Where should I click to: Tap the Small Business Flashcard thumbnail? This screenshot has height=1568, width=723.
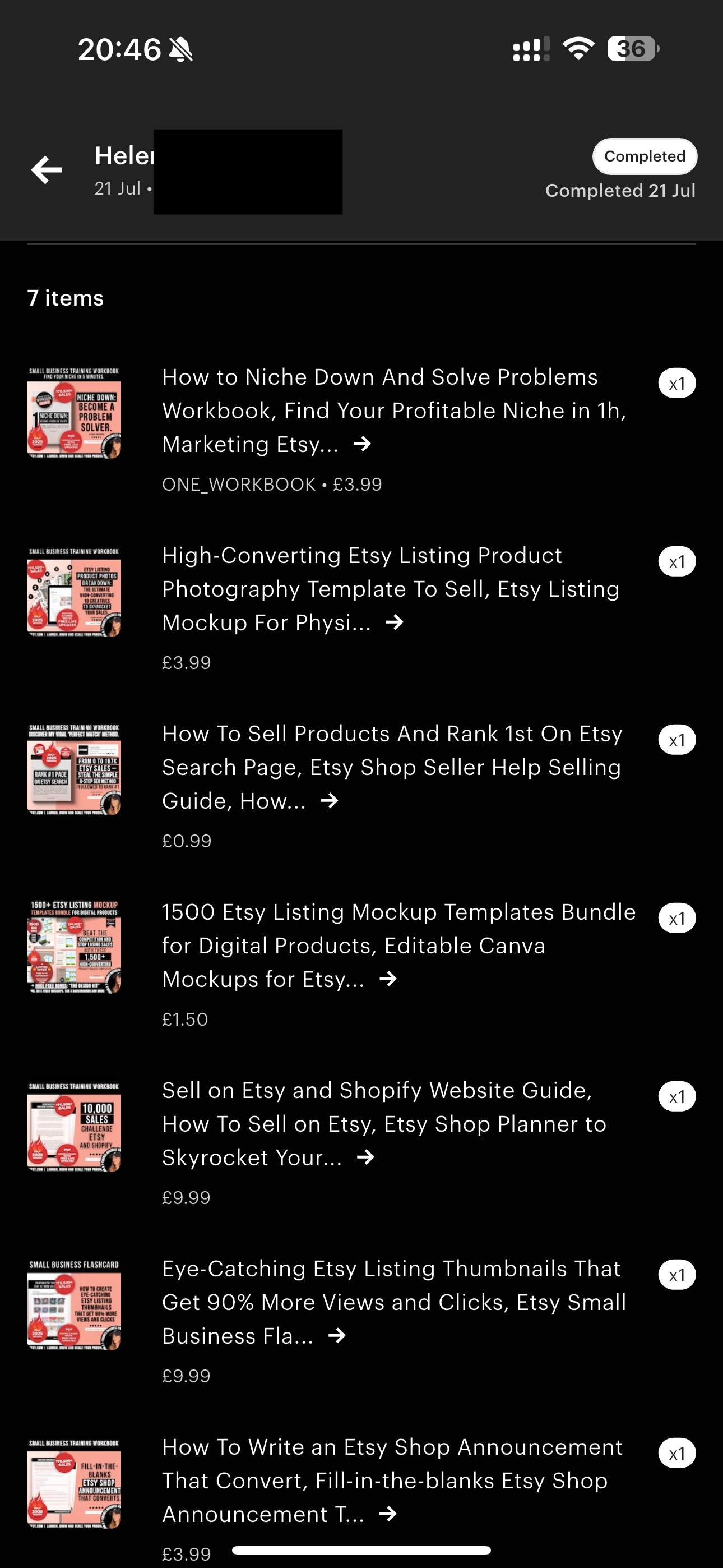pyautogui.click(x=73, y=1304)
